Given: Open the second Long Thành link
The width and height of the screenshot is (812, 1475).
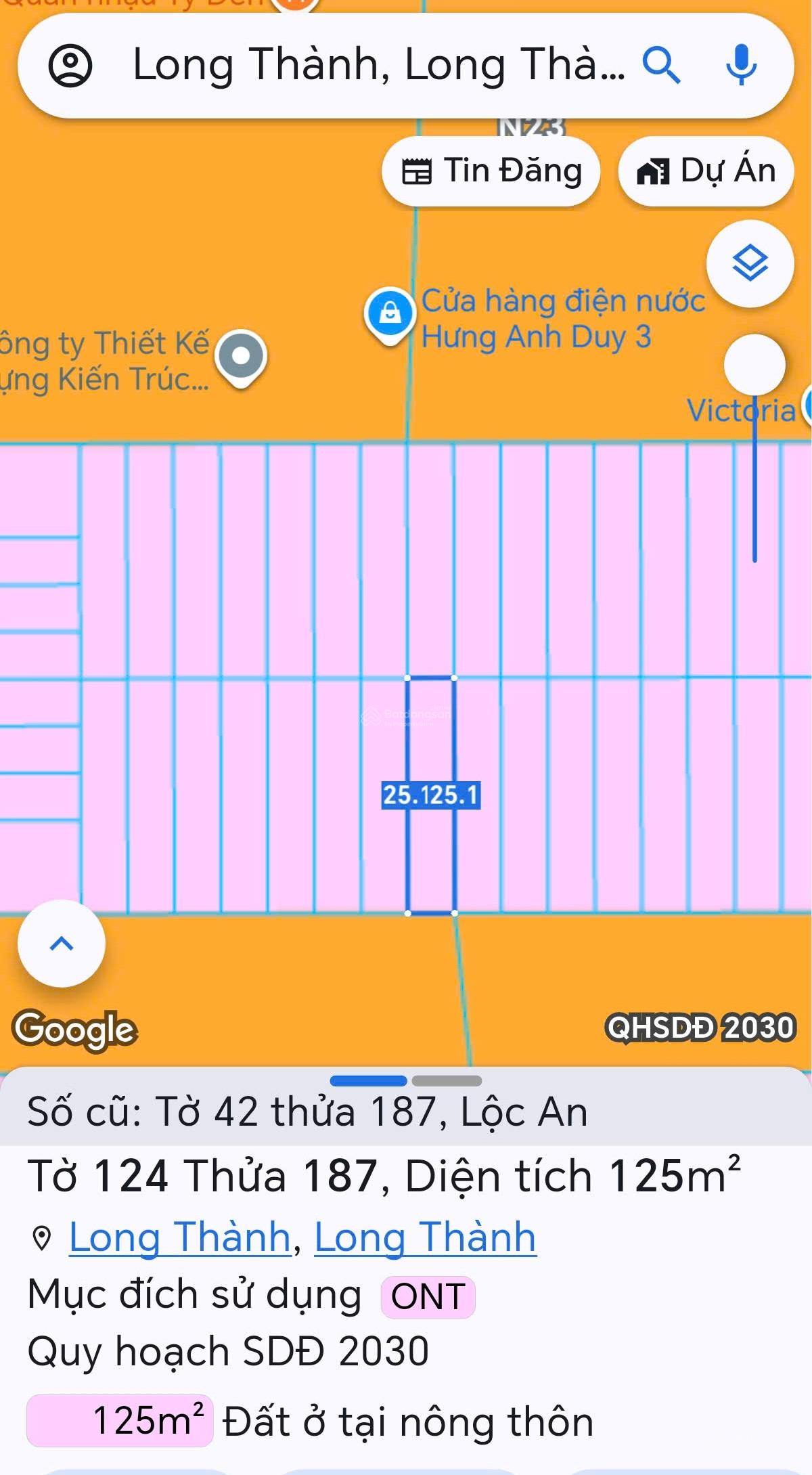Looking at the screenshot, I should pyautogui.click(x=425, y=1237).
